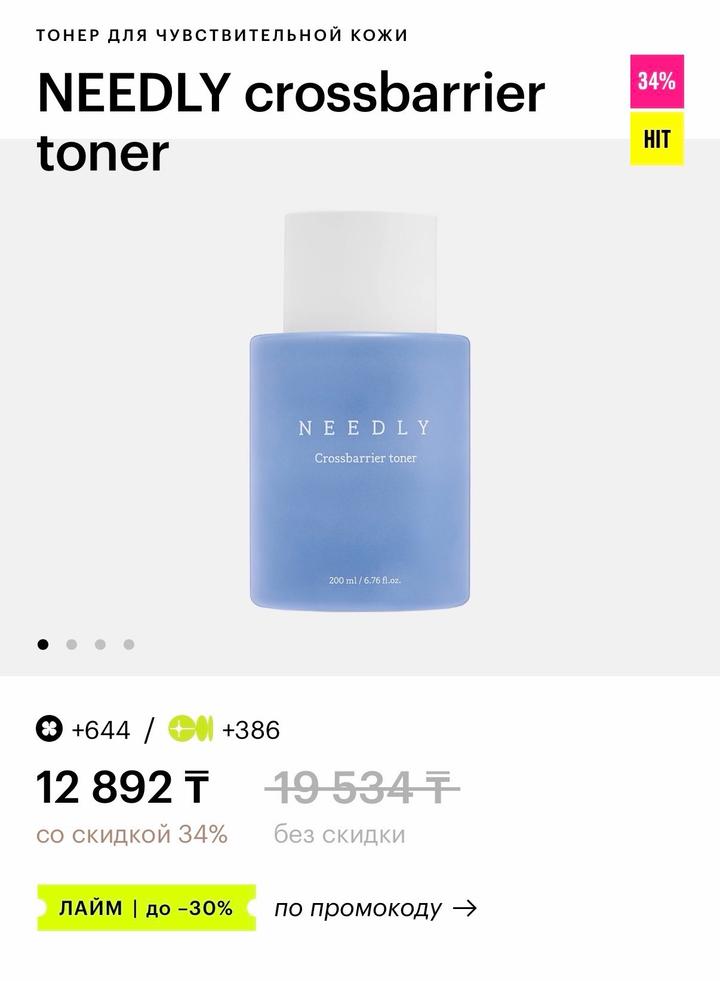Jump to the second photo indicator dot
This screenshot has height=981, width=720.
click(71, 645)
